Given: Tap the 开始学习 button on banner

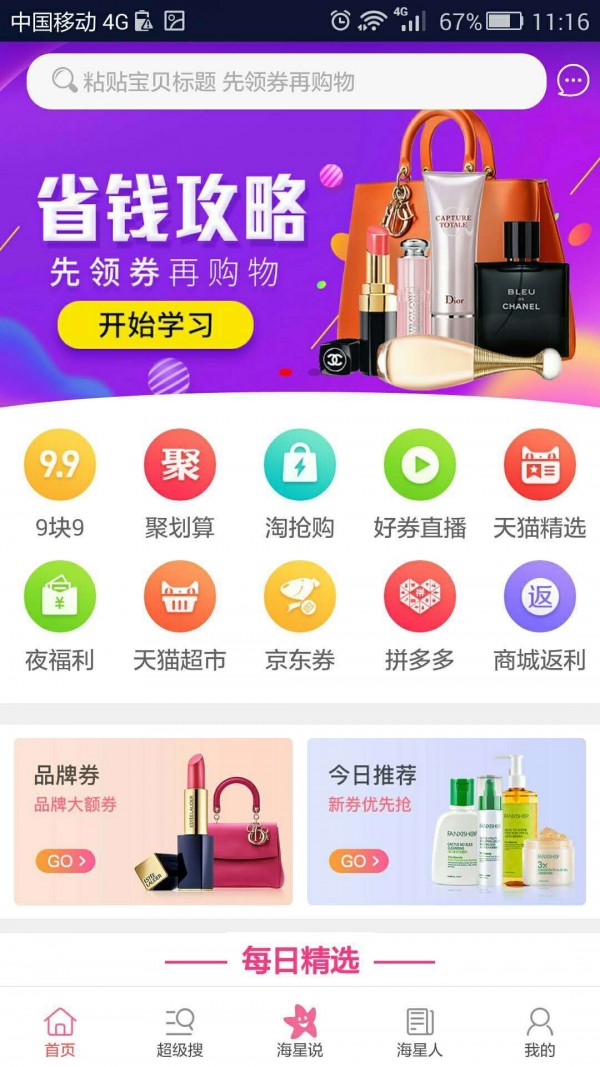Looking at the screenshot, I should coord(155,325).
